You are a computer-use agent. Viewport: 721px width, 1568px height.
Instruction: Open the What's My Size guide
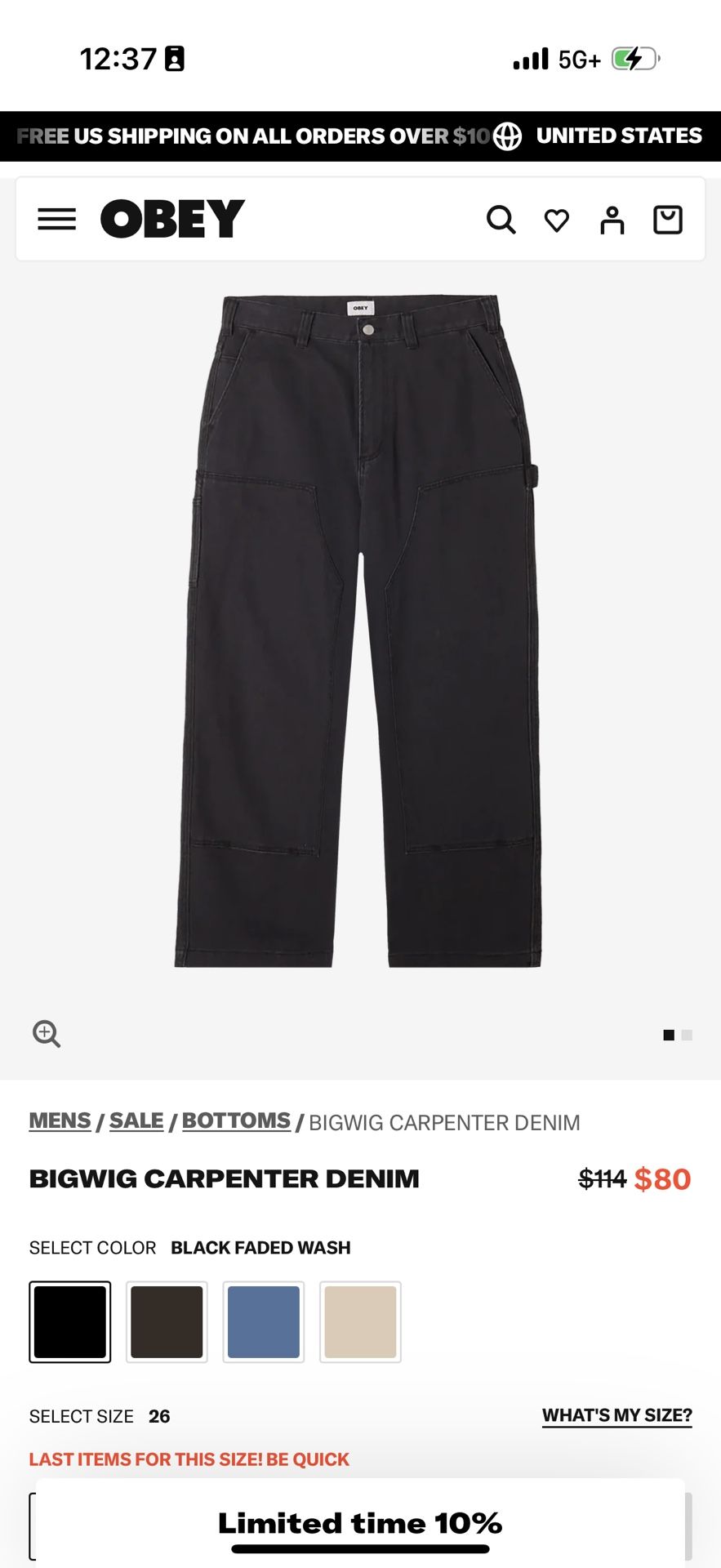[616, 1415]
